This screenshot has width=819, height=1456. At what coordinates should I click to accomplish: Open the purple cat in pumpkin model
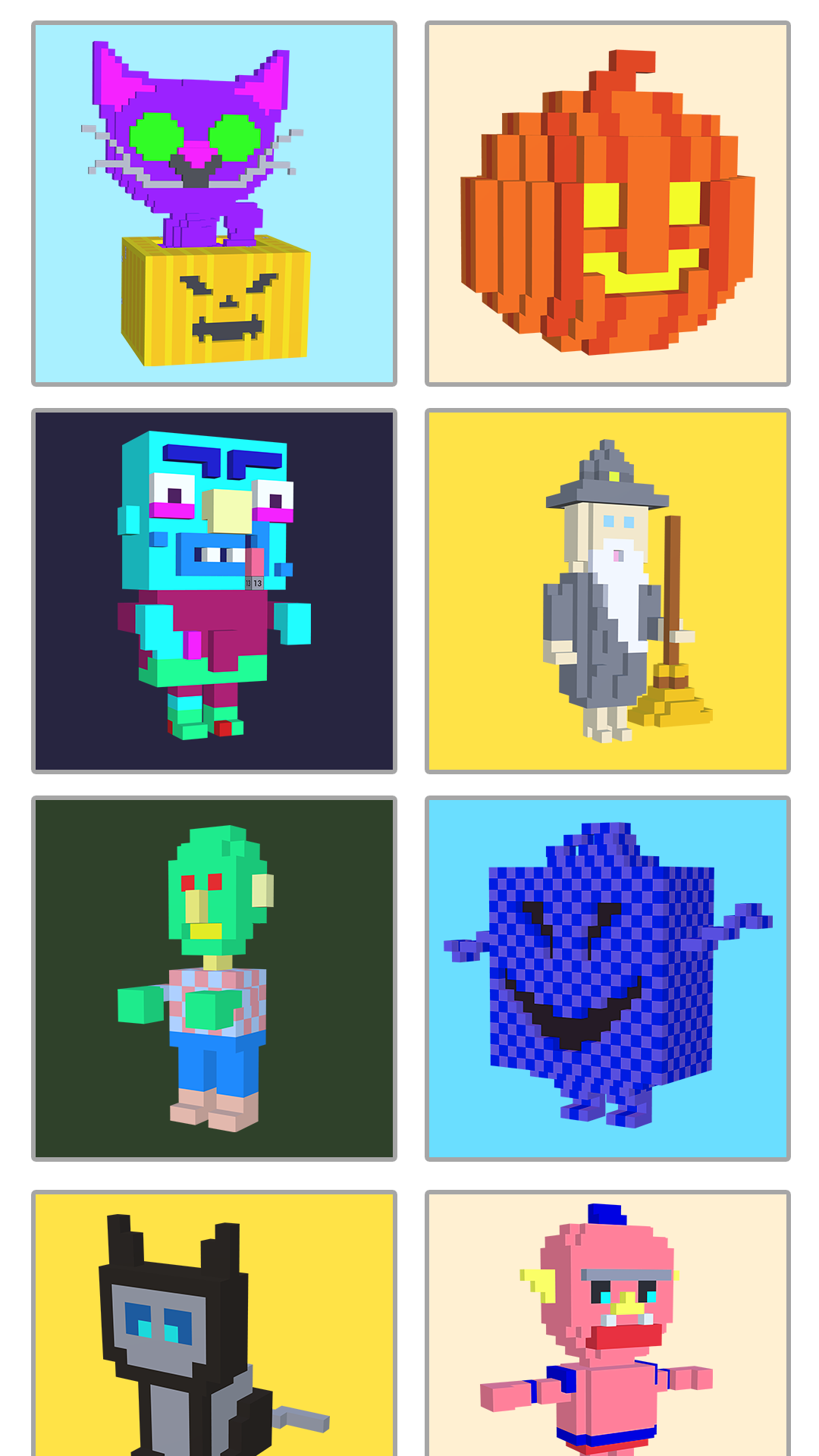click(x=214, y=203)
